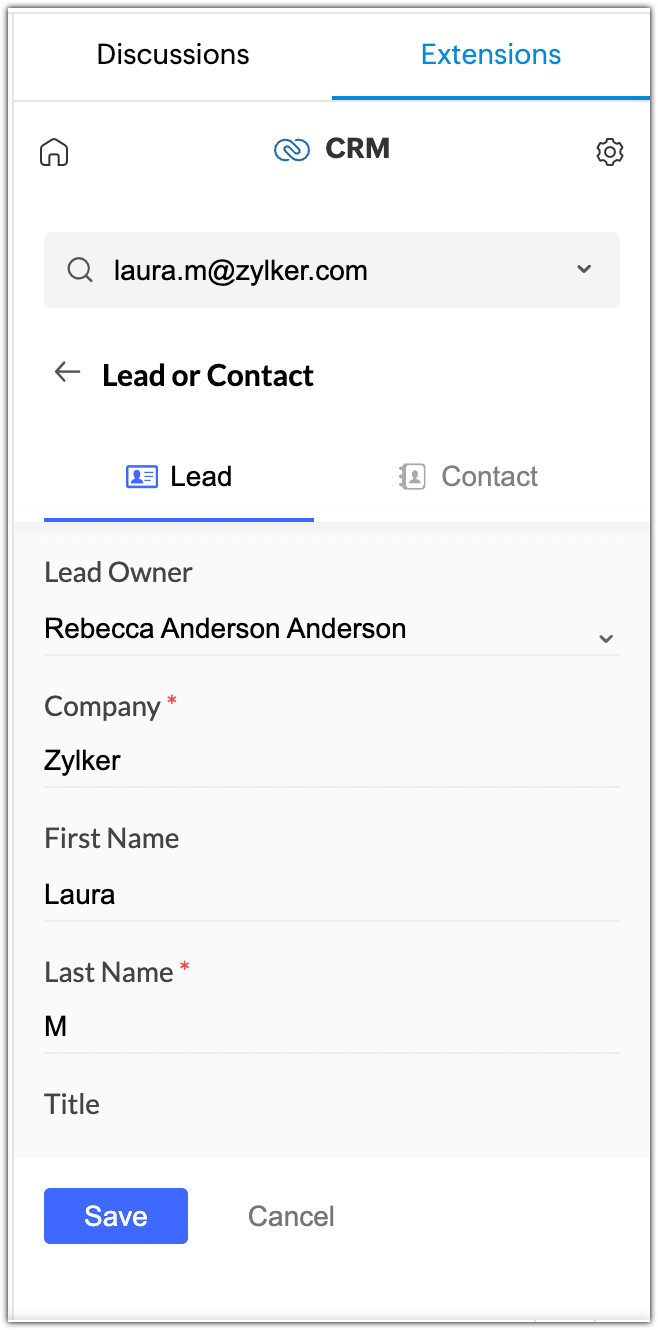The width and height of the screenshot is (658, 1330).
Task: Select the Extensions tab
Action: (x=490, y=54)
